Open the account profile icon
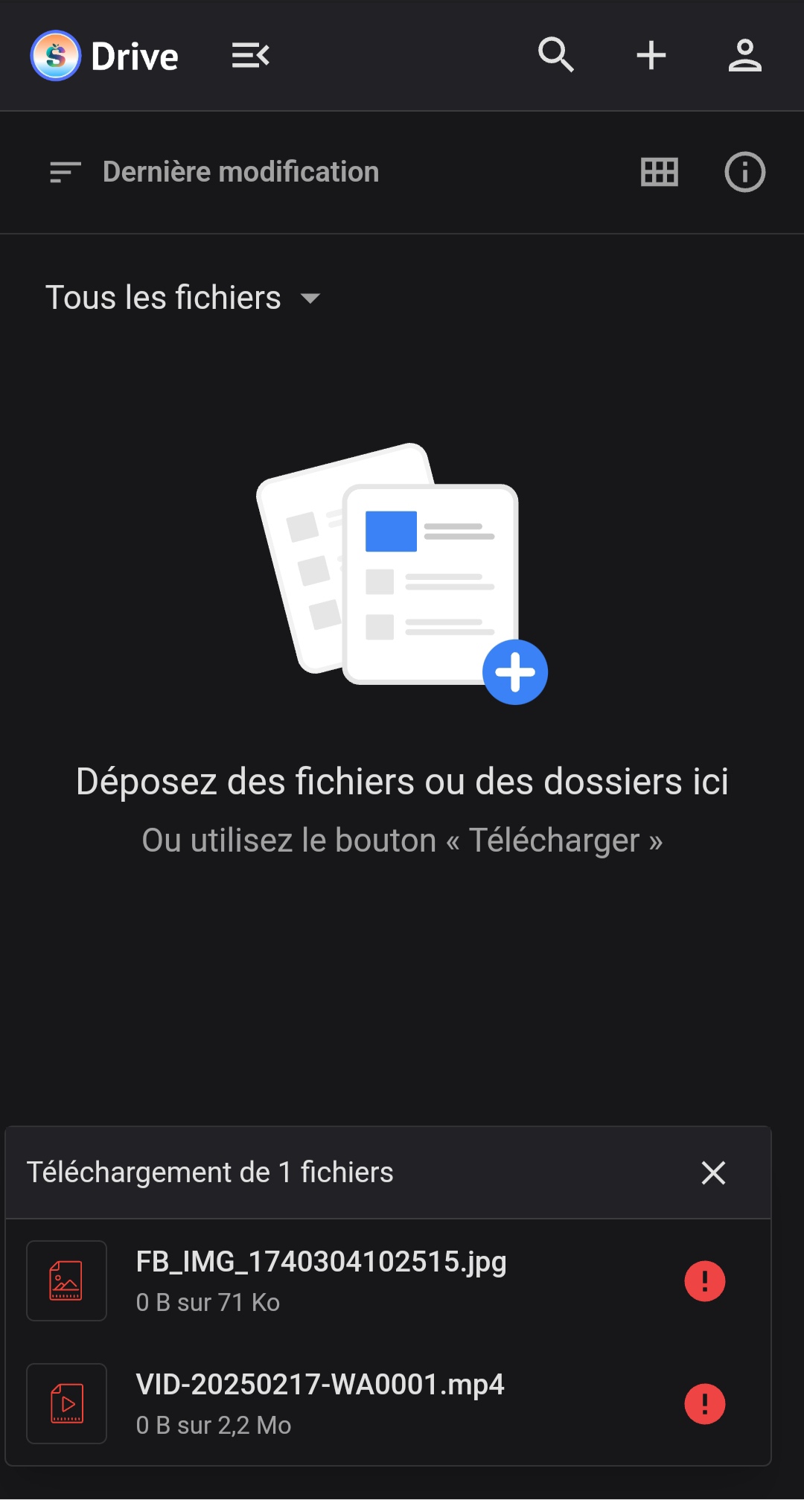 tap(744, 56)
